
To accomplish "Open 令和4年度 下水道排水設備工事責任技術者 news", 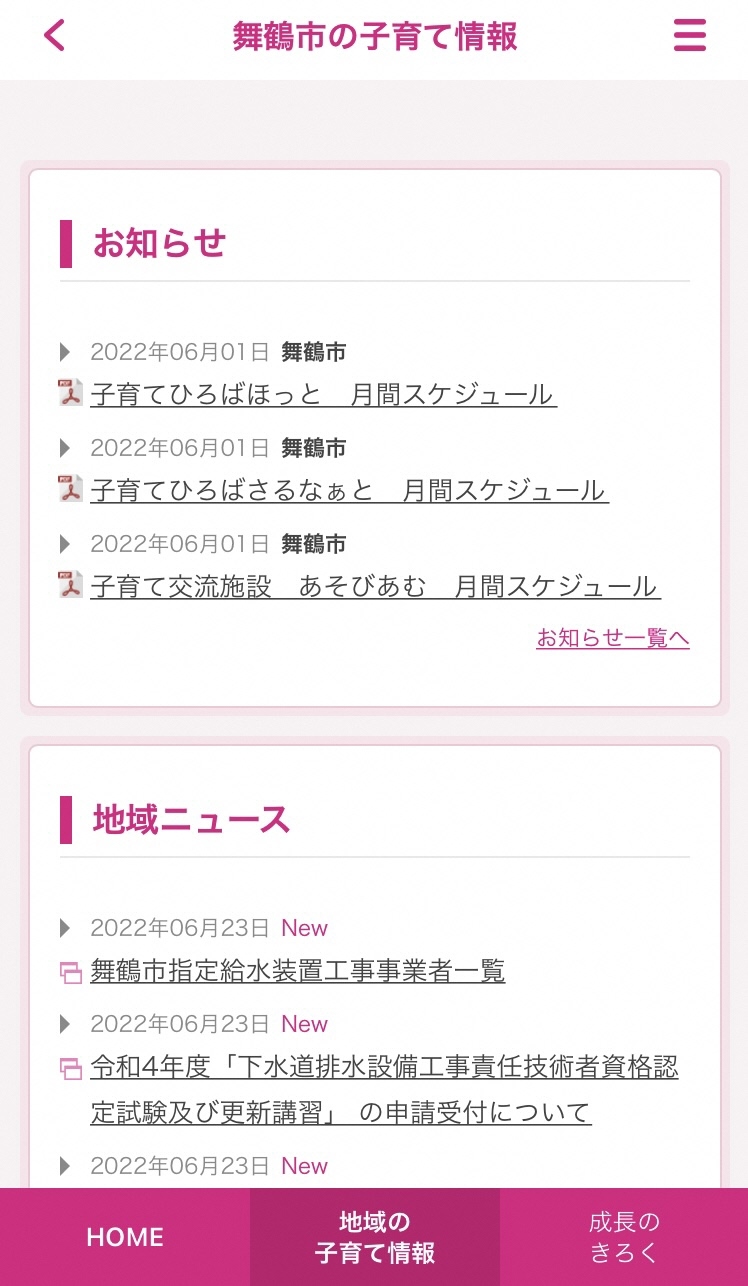I will pos(384,1068).
